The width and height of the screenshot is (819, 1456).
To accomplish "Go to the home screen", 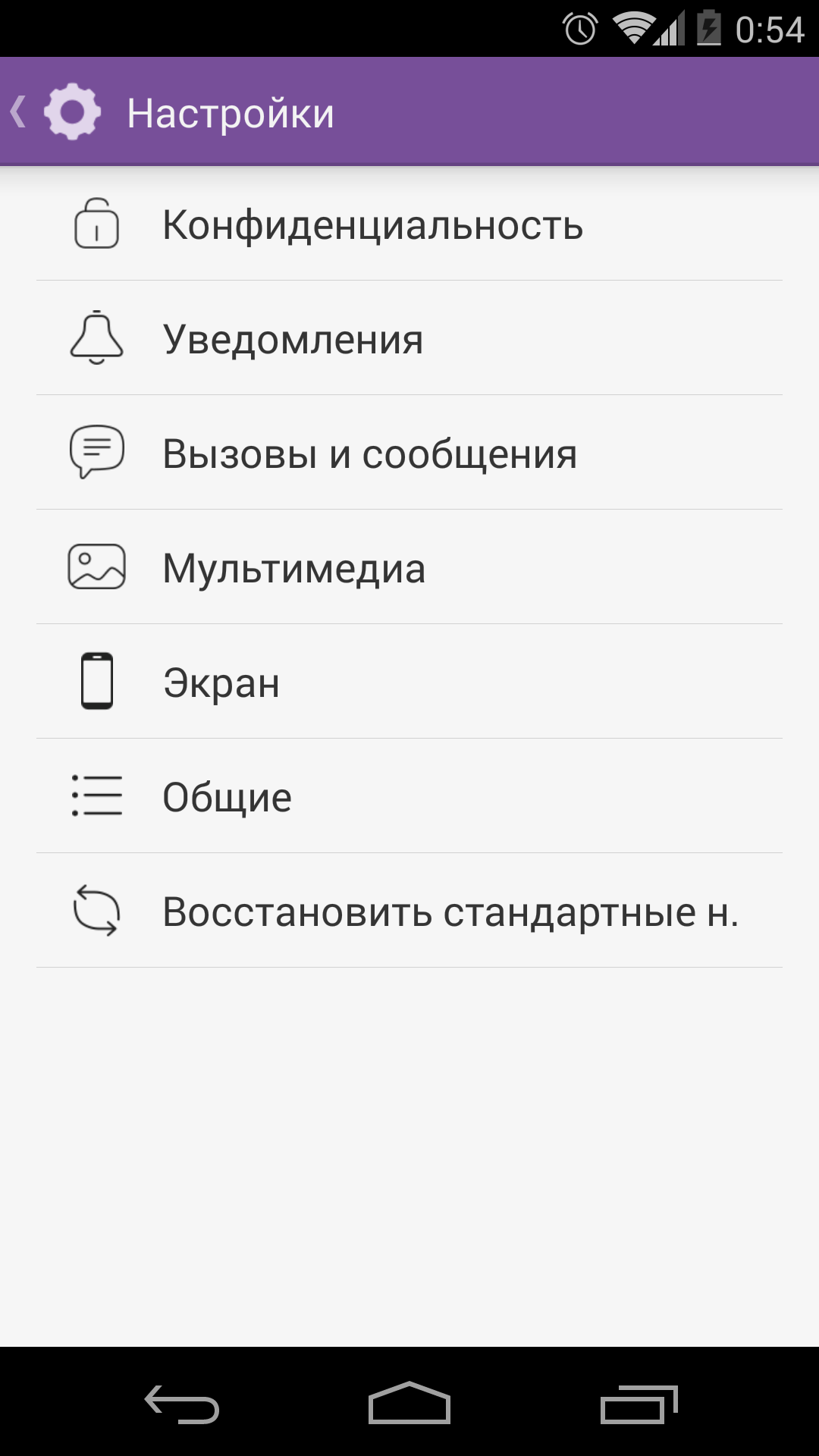I will tap(409, 1404).
